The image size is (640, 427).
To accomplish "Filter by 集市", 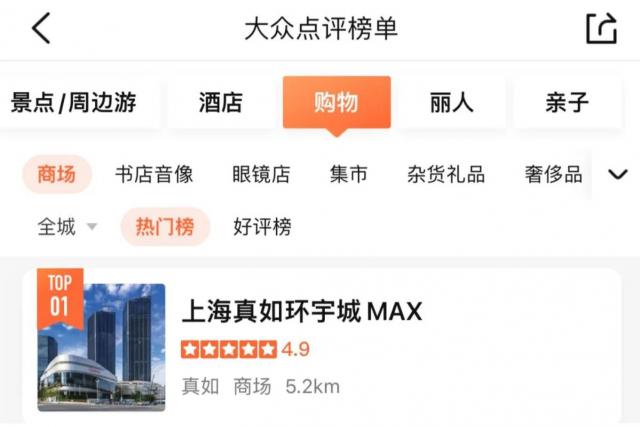I will (x=348, y=175).
